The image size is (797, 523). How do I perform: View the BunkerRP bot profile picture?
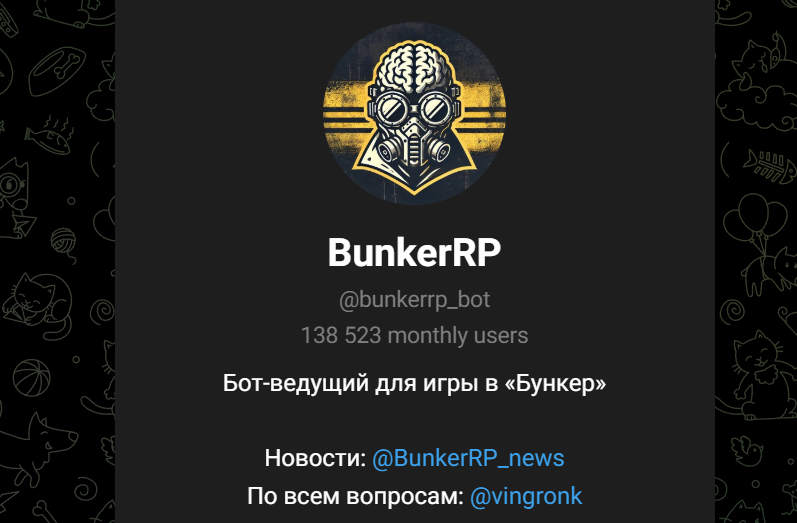pyautogui.click(x=414, y=114)
